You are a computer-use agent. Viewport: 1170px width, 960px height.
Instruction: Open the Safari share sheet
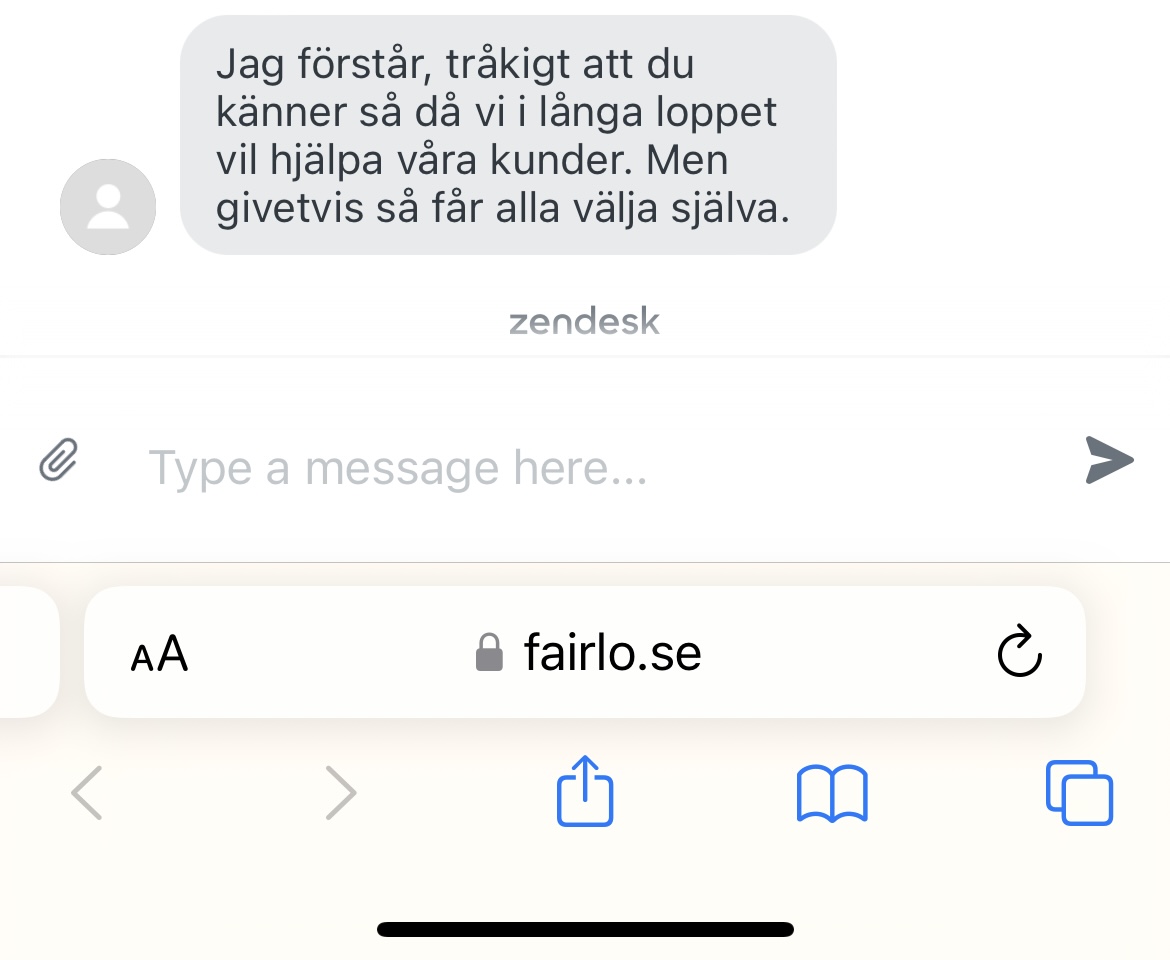585,791
